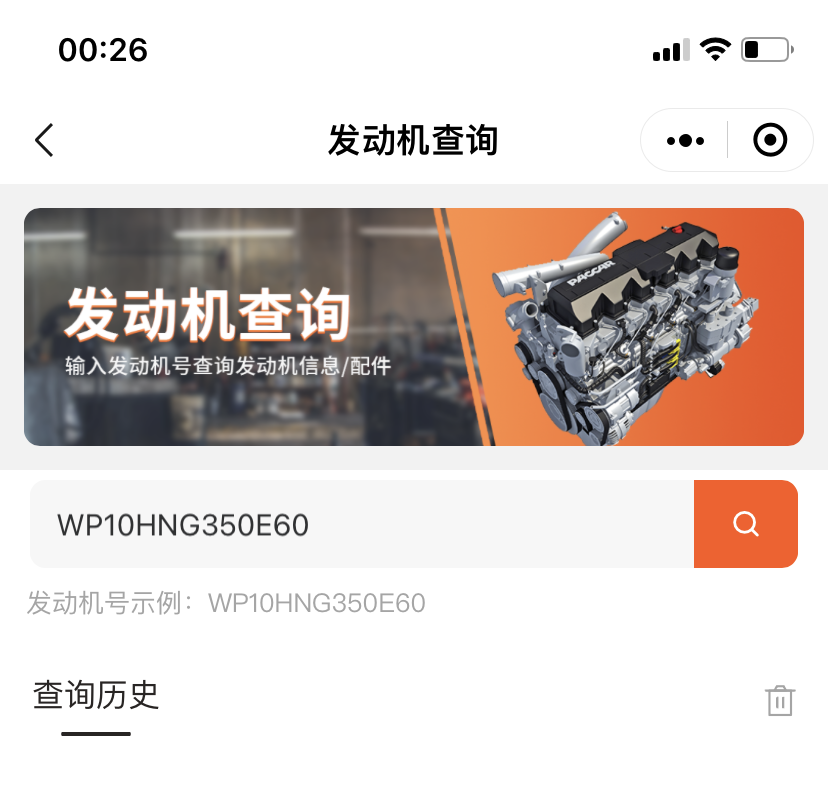828x797 pixels.
Task: Tap the engine number input field
Action: (x=360, y=524)
